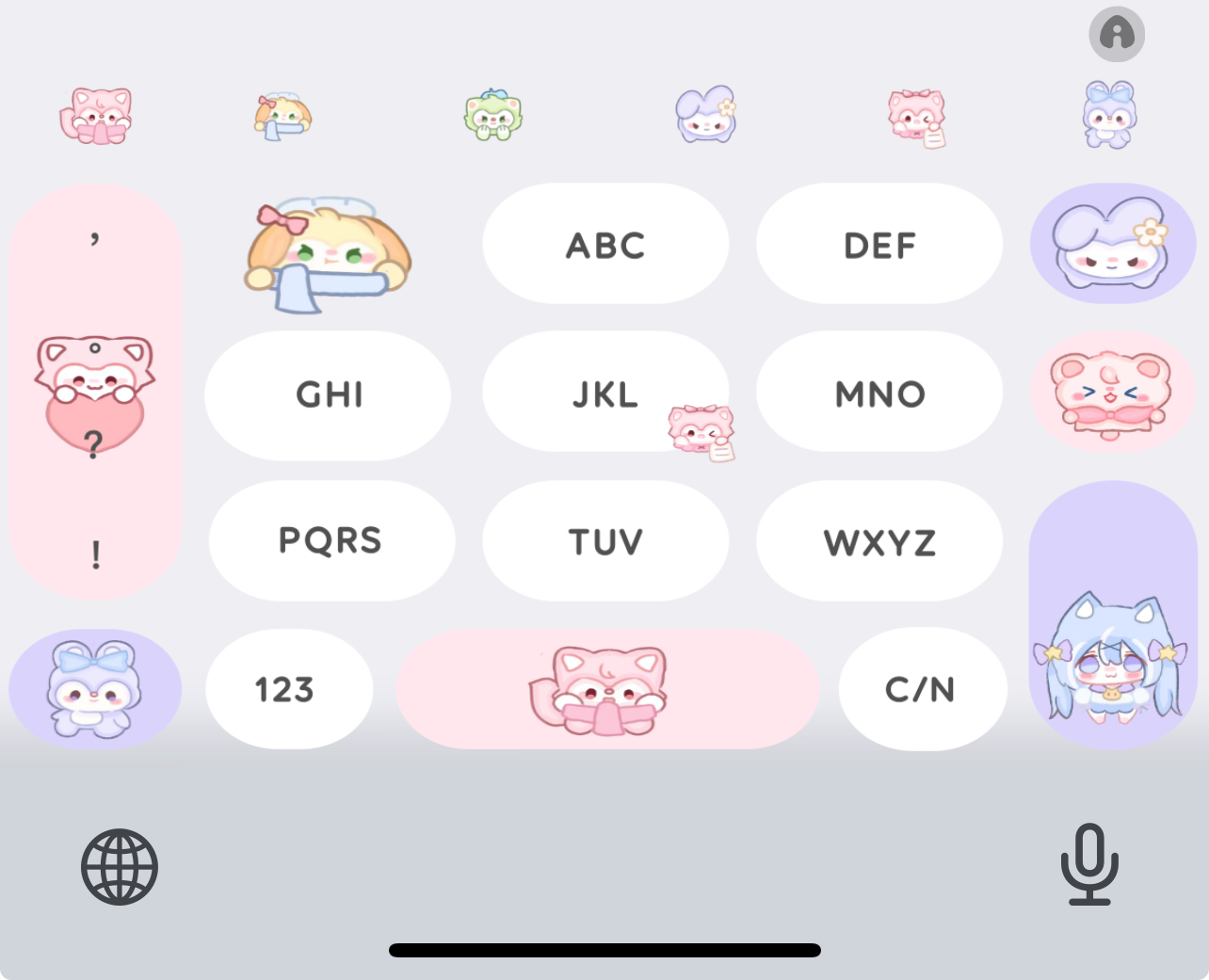Tap the DEF key
This screenshot has height=980, width=1209.
[879, 245]
